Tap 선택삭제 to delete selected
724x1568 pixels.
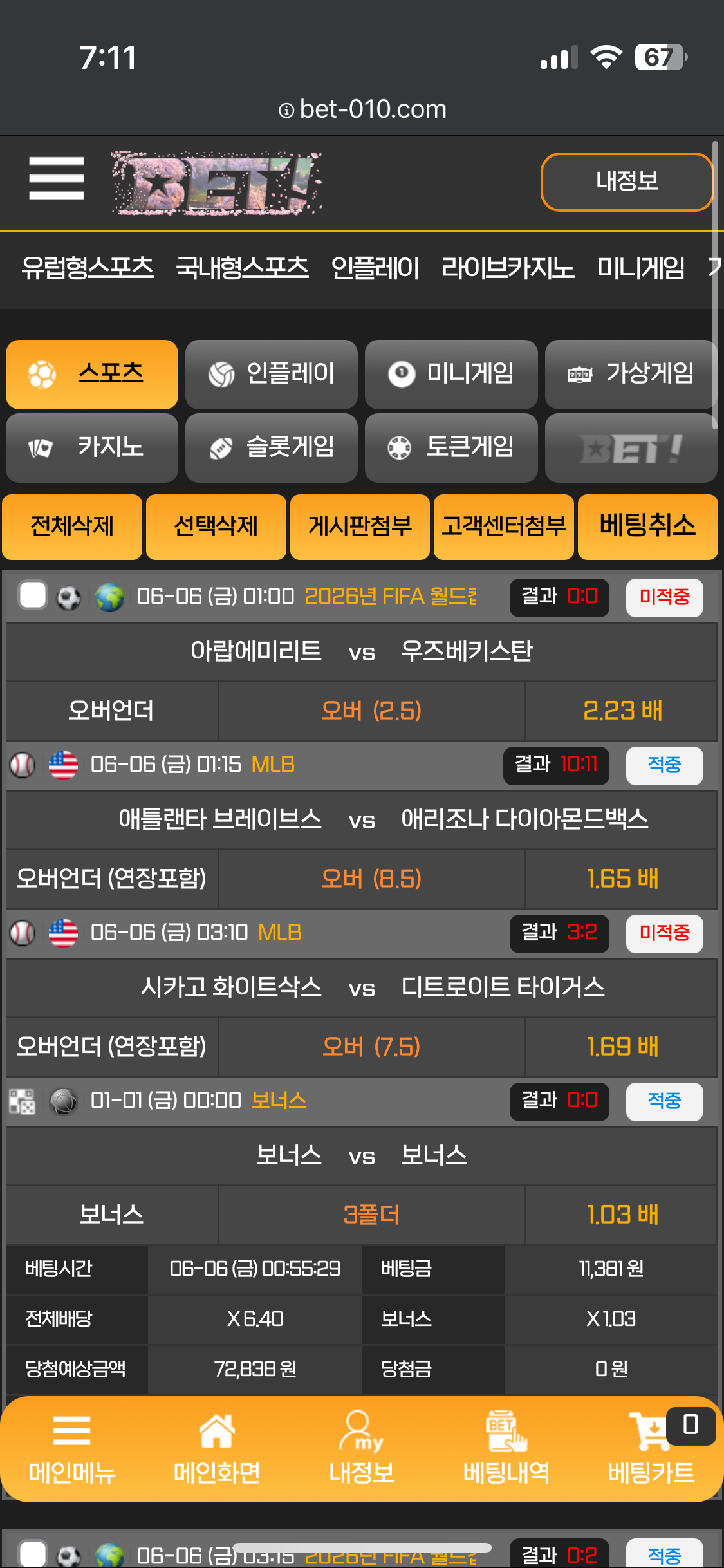click(216, 527)
